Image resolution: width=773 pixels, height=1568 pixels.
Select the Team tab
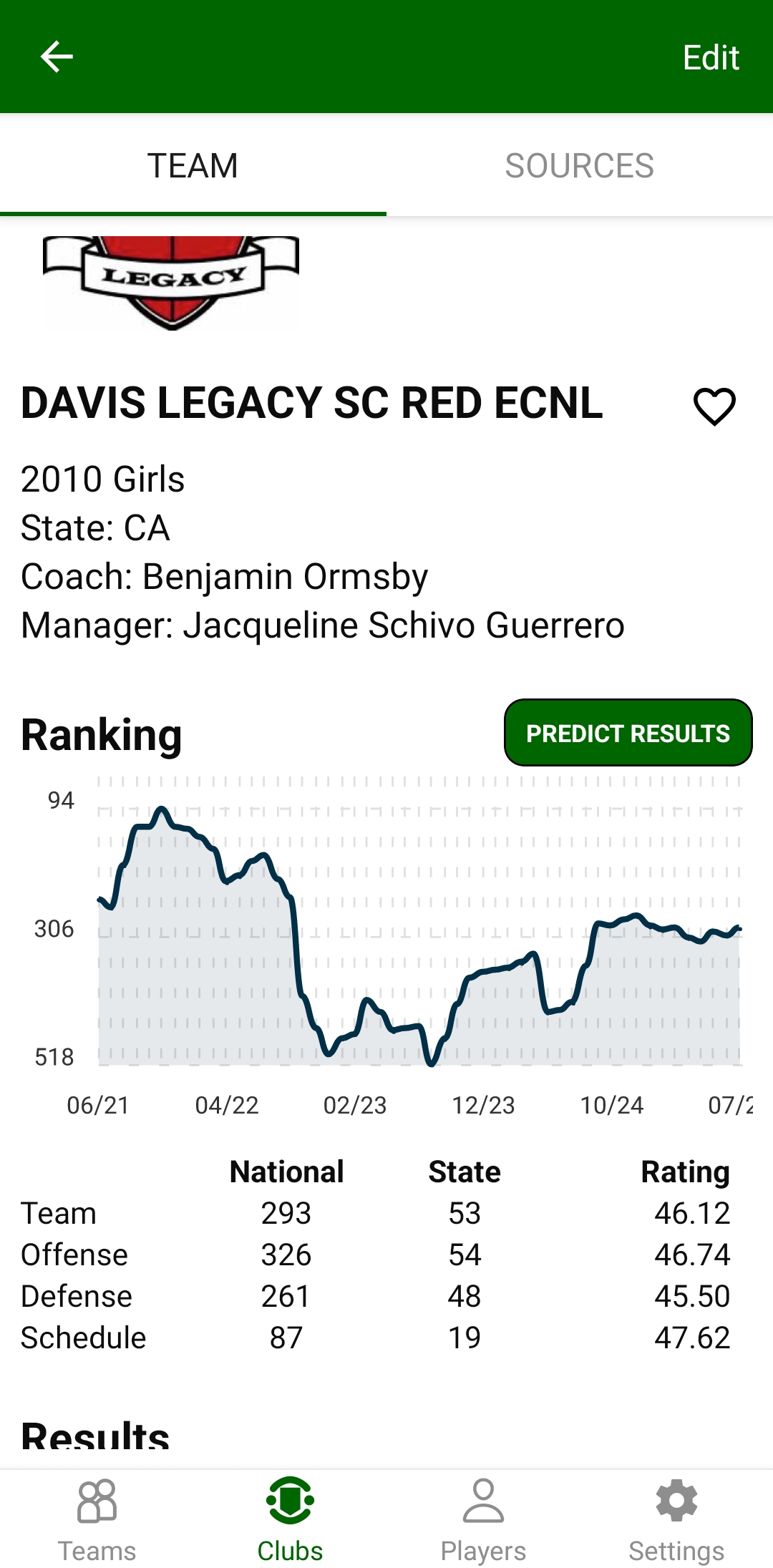pyautogui.click(x=193, y=166)
